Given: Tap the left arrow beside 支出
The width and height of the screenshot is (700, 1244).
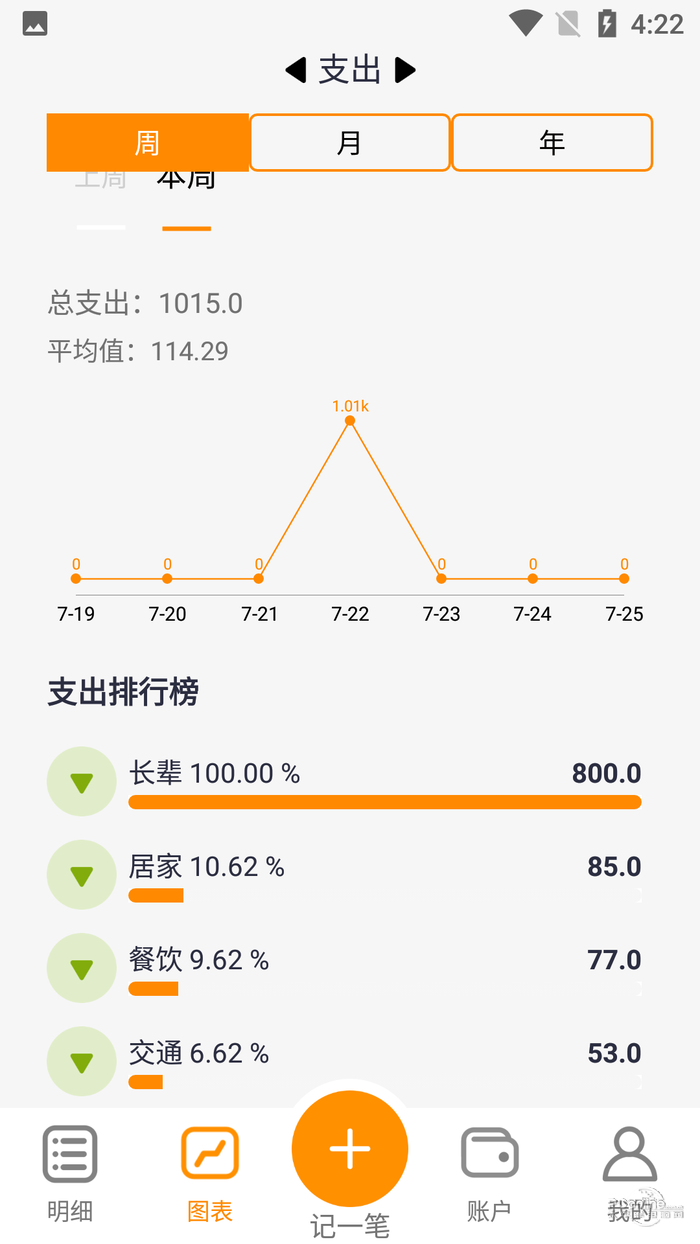Looking at the screenshot, I should (295, 70).
